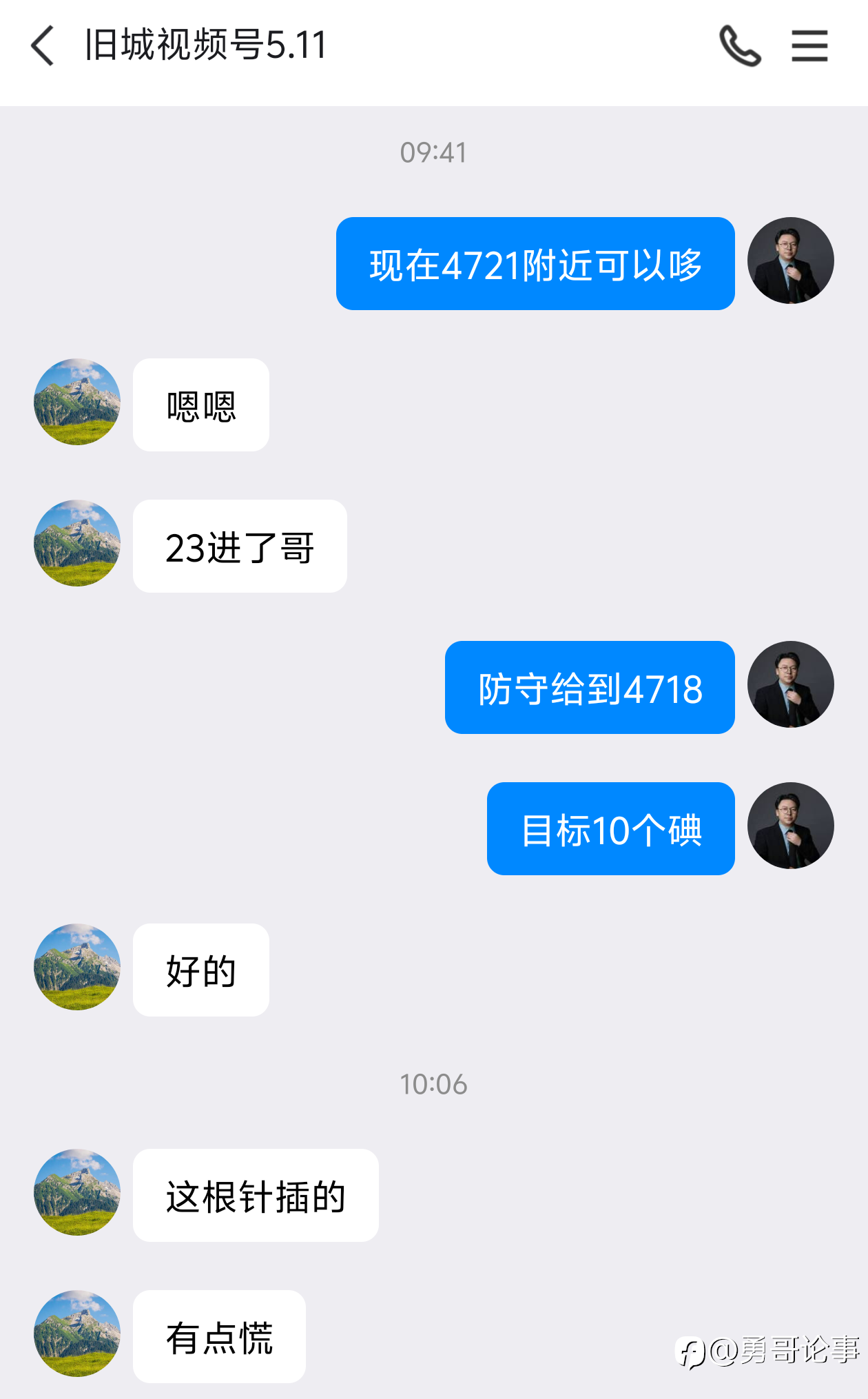Screen dimensions: 868x1399
Task: Open contact avatar next to 23进了哥
Action: point(77,543)
